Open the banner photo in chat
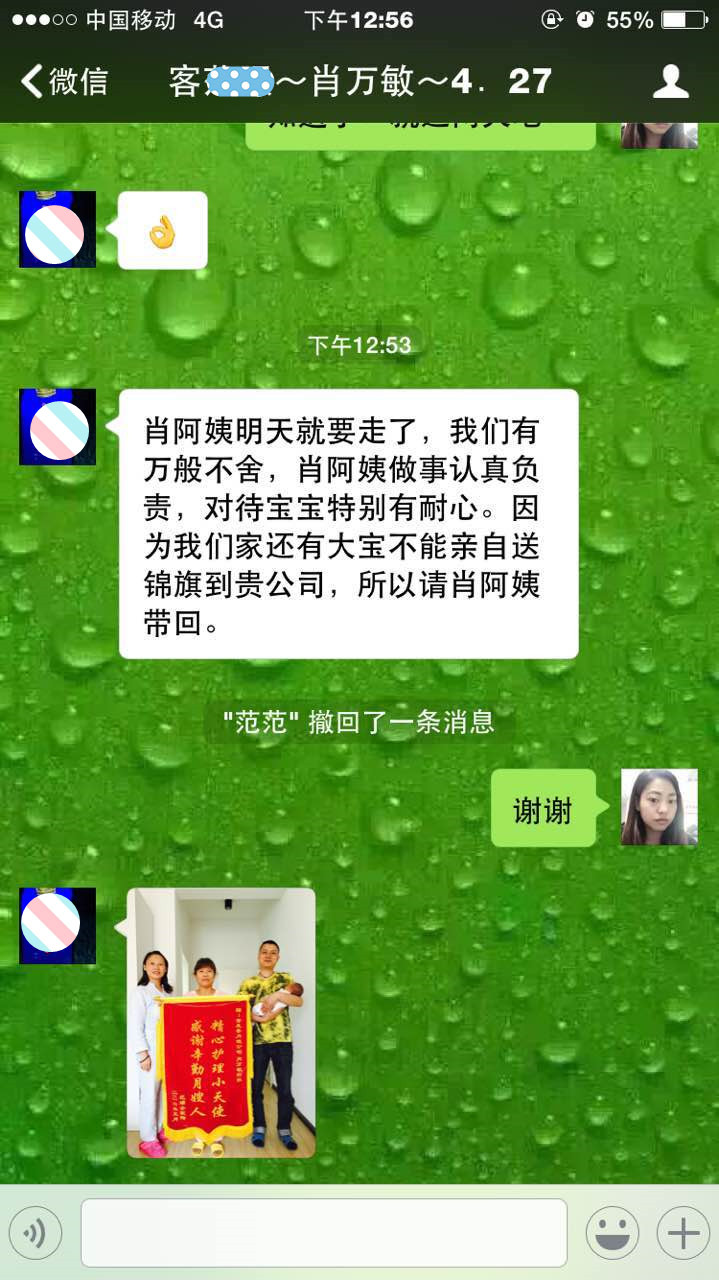 (221, 1022)
